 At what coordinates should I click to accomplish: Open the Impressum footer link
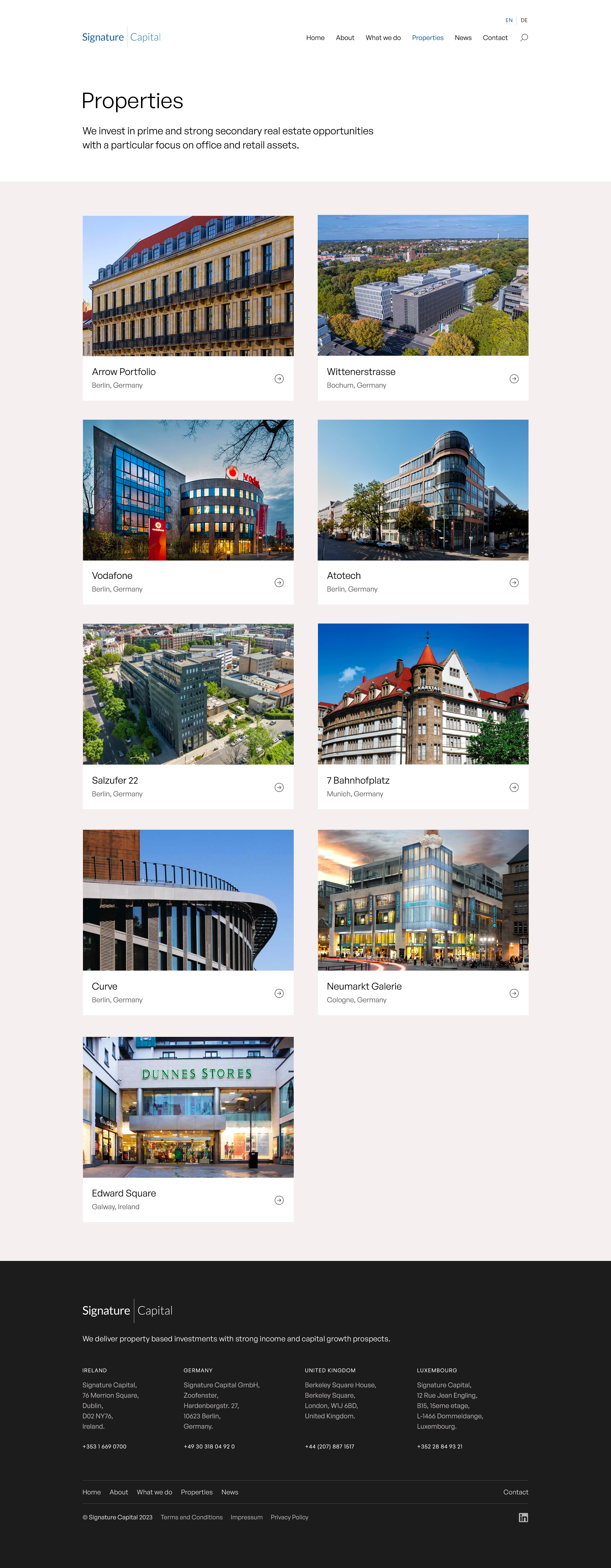pos(247,1517)
